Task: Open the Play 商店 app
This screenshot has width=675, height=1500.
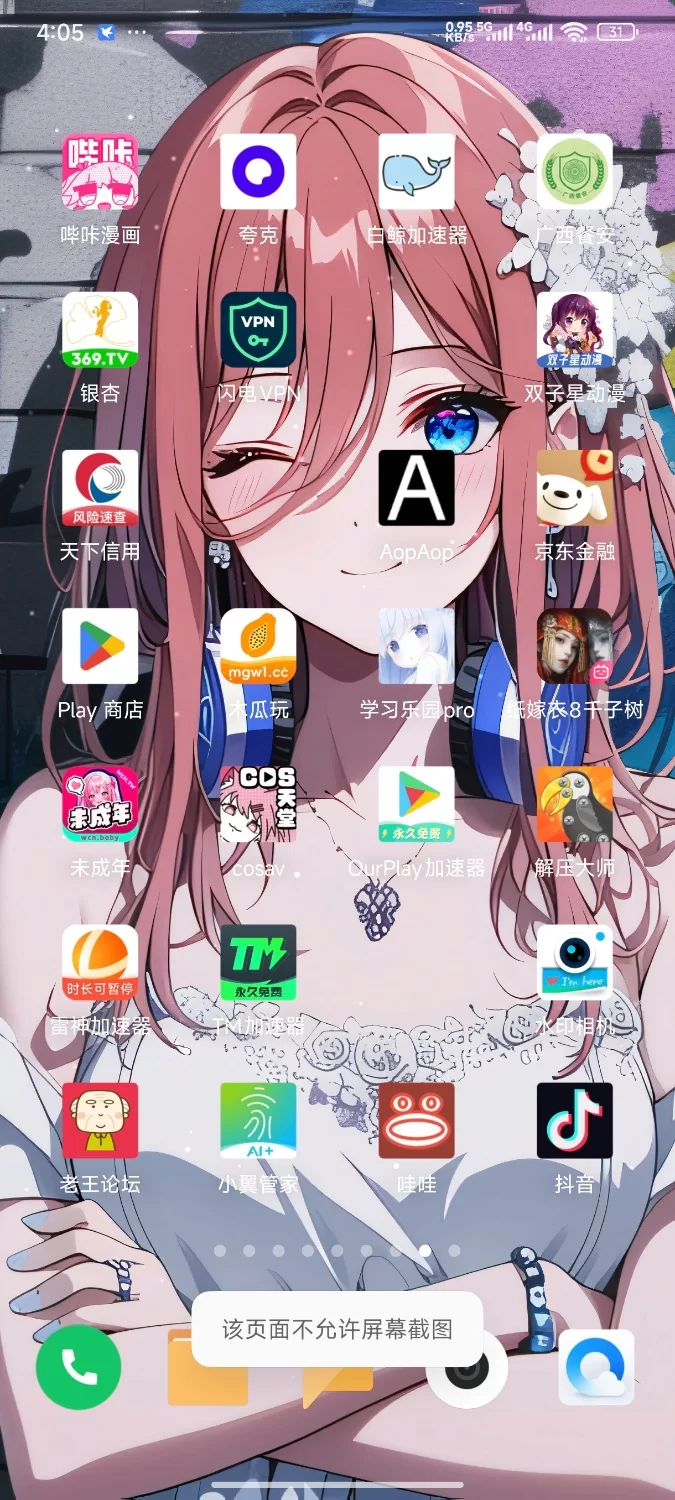Action: [100, 646]
